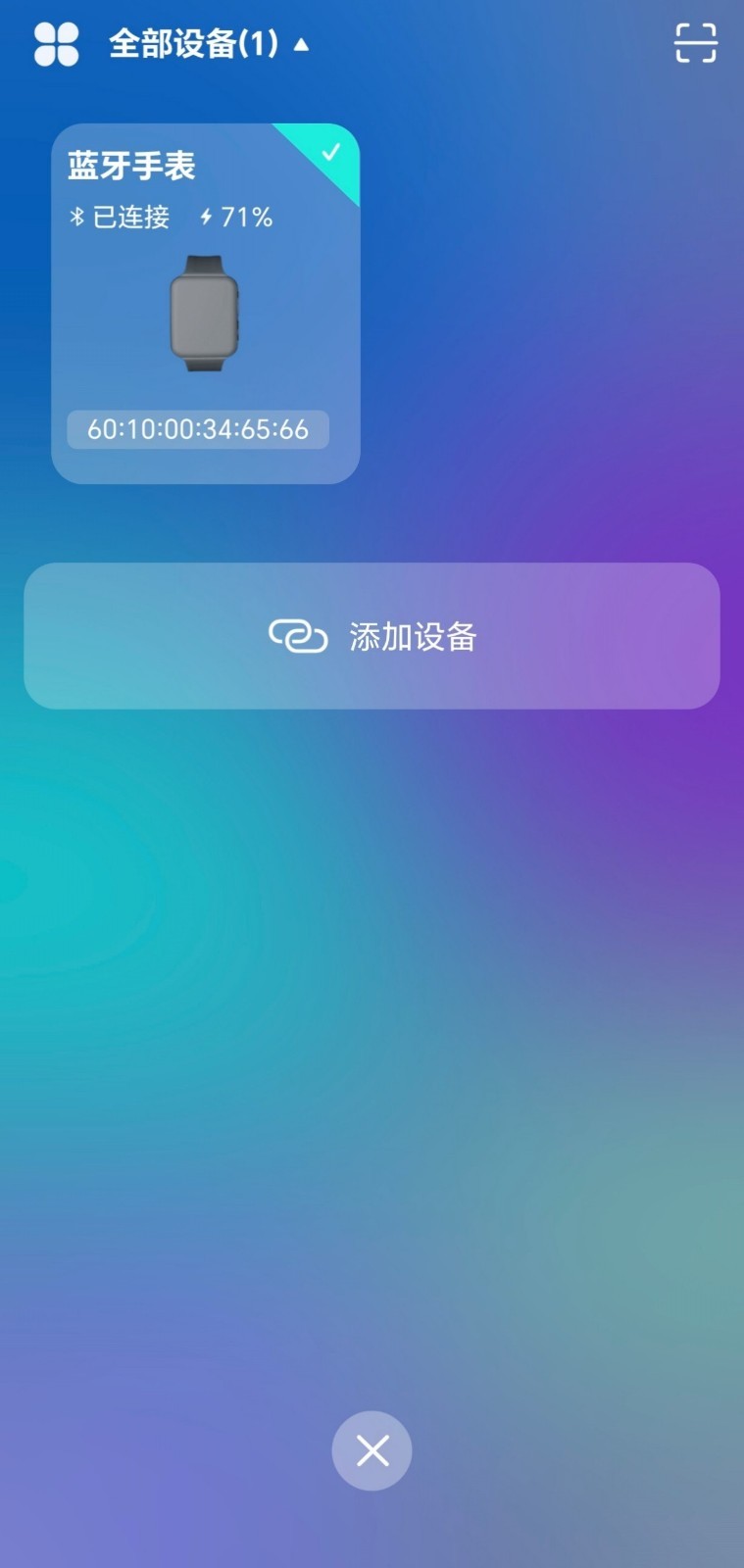Image resolution: width=744 pixels, height=1568 pixels.
Task: Expand the 全部设备(1) dropdown
Action: (208, 44)
